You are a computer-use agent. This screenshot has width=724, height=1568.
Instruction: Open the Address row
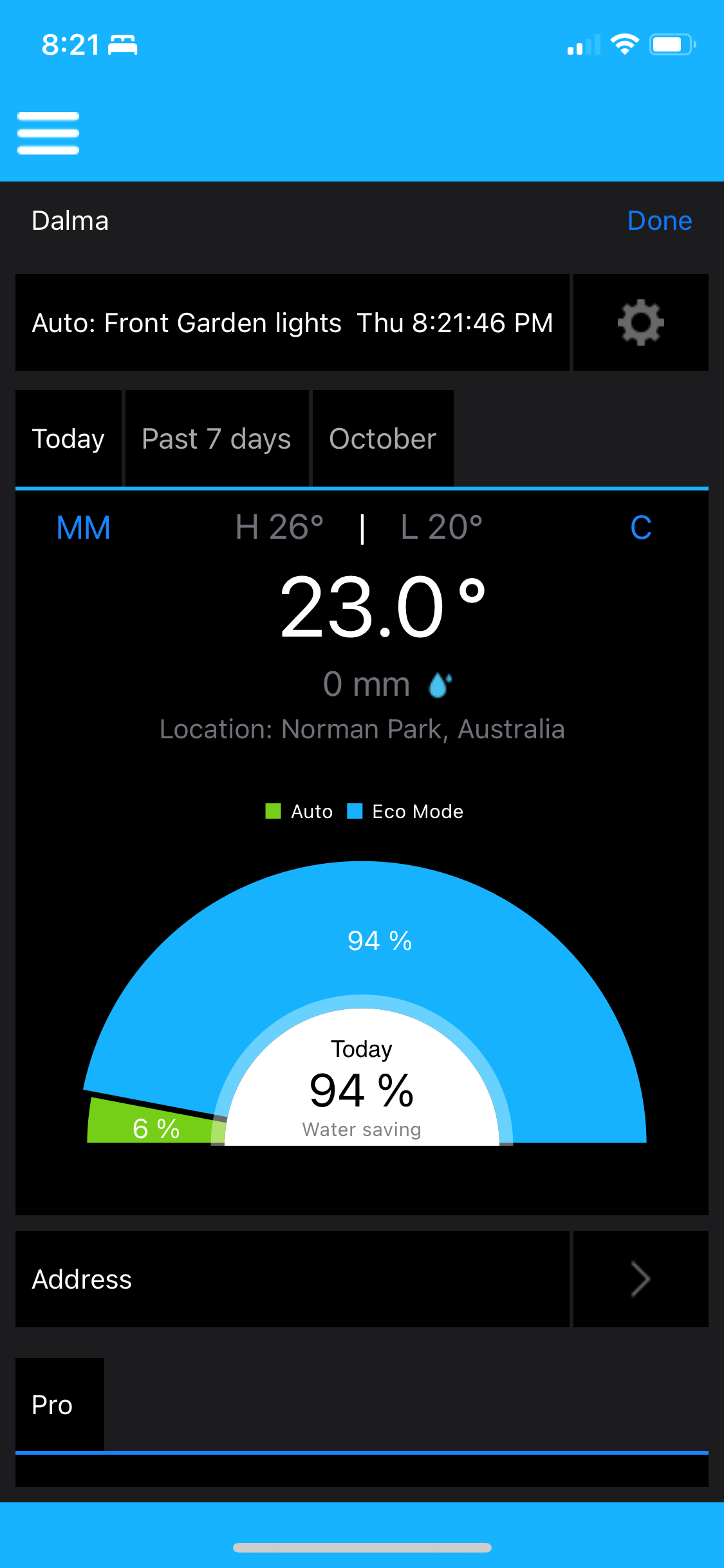point(292,1279)
